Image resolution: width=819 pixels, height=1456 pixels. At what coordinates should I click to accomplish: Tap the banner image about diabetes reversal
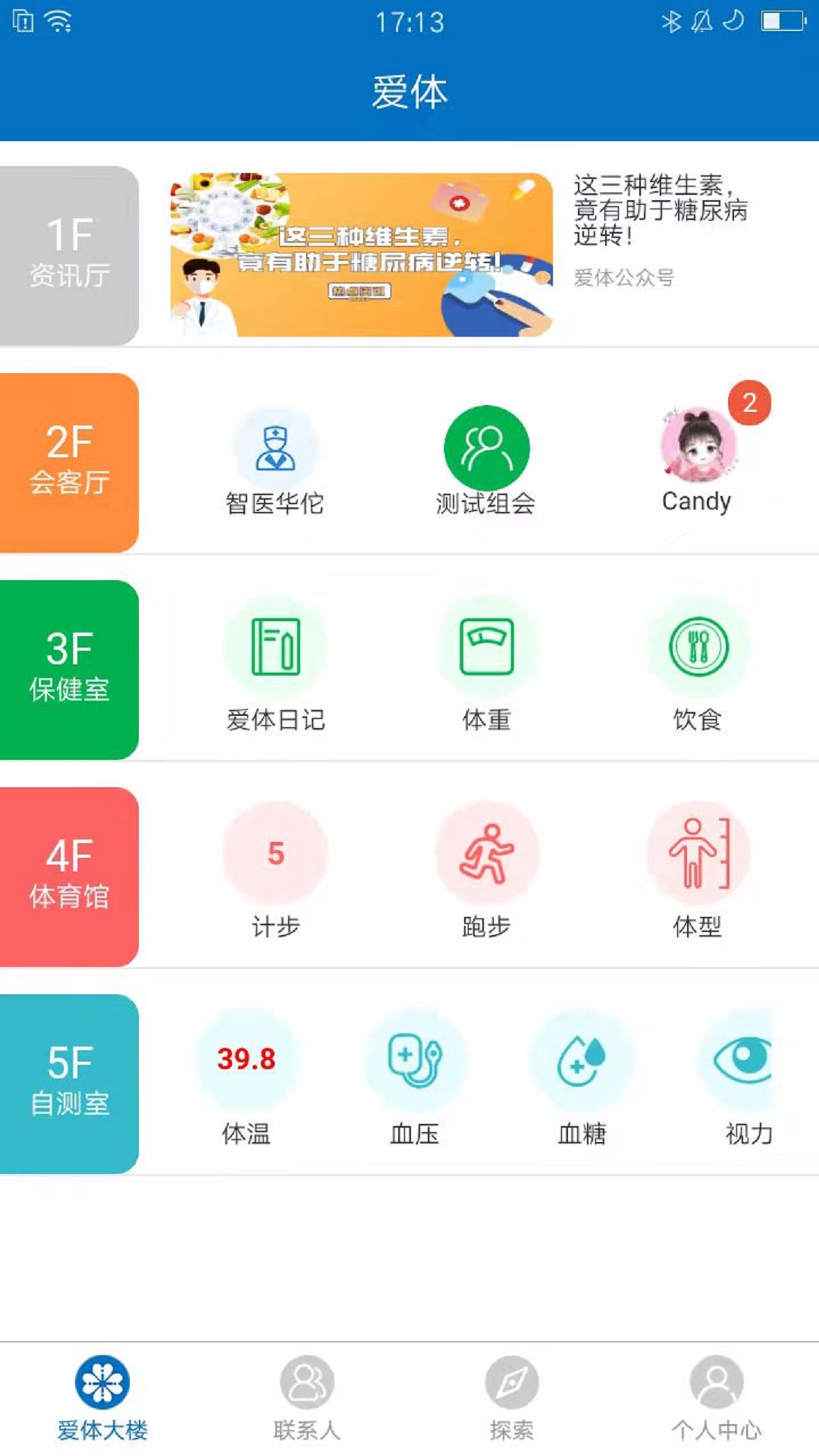coord(360,255)
